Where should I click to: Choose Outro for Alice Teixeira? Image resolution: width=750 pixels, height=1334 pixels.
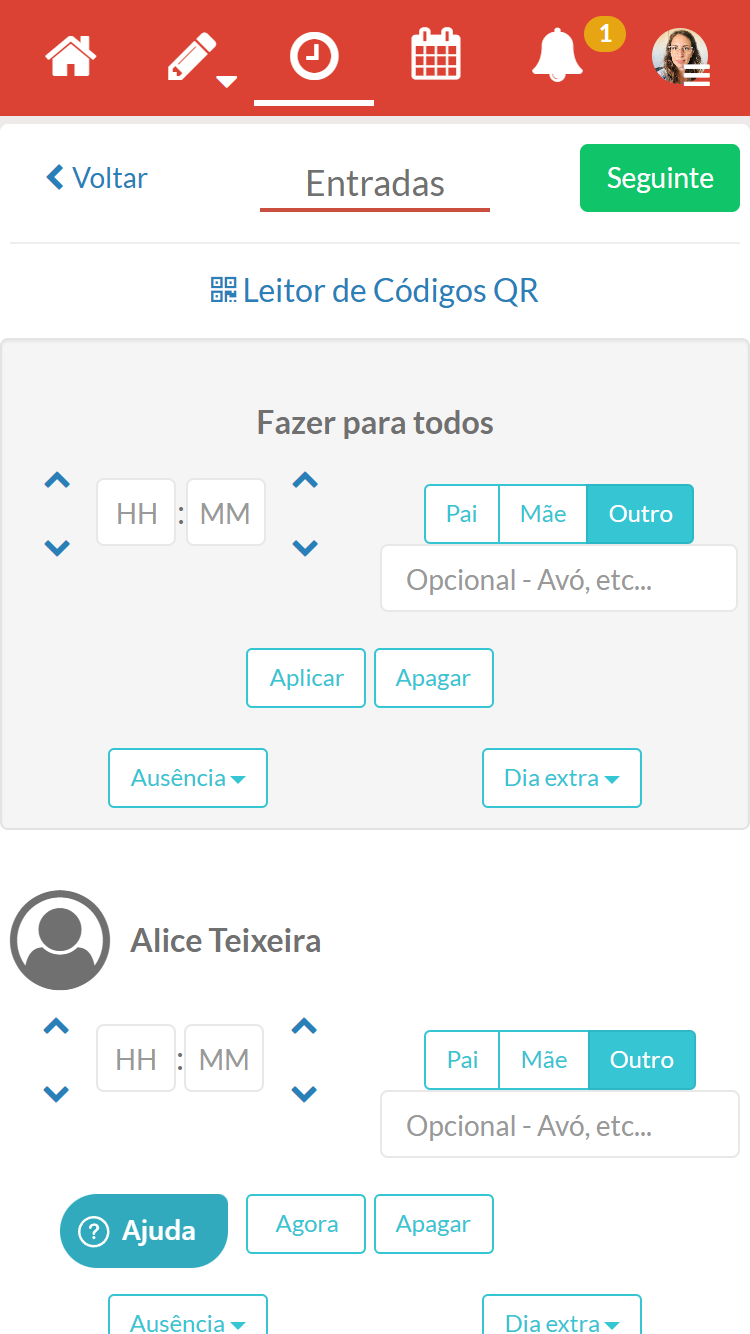click(x=641, y=1060)
